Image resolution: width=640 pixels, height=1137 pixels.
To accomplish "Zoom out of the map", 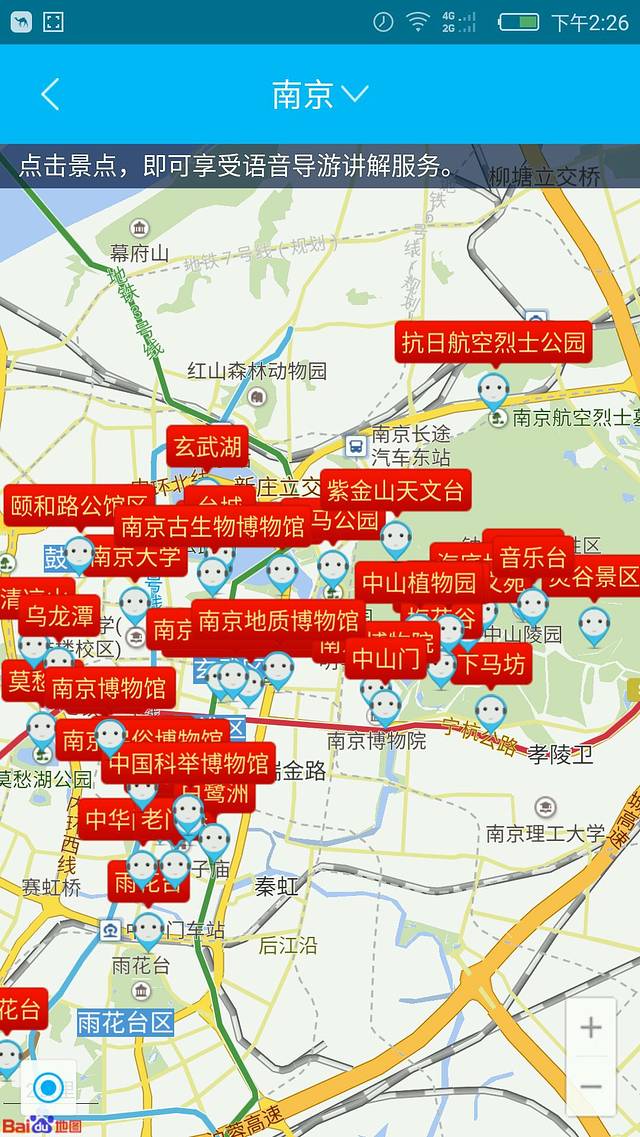I will click(x=591, y=1087).
